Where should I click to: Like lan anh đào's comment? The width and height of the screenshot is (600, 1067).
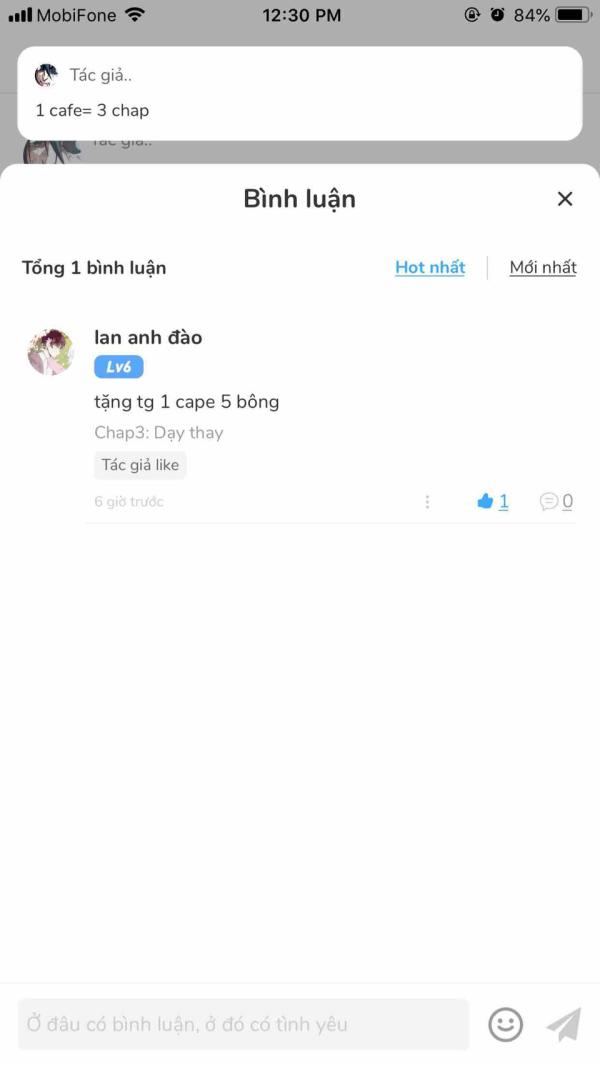pos(487,501)
